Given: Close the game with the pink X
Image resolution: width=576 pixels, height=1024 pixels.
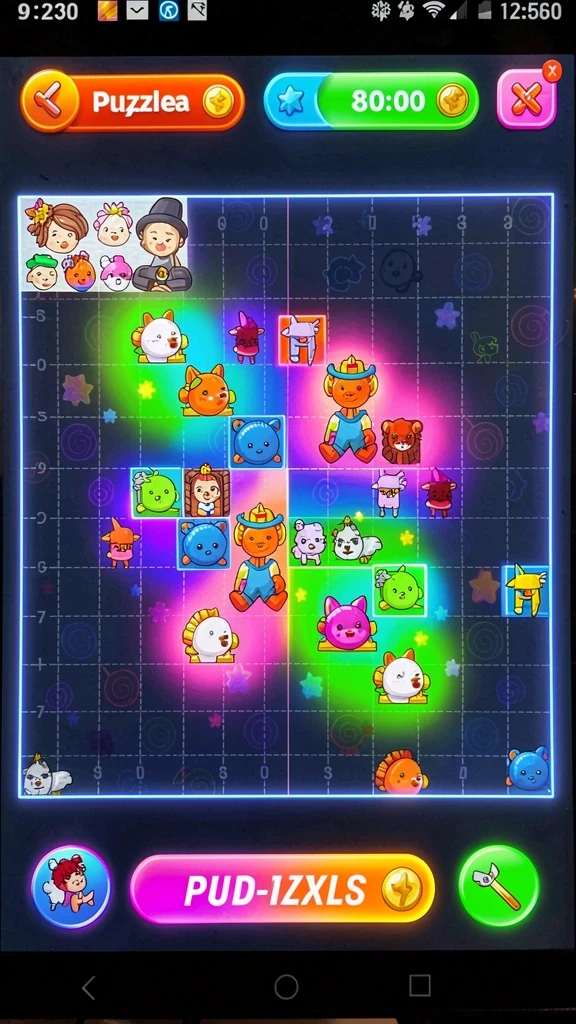Looking at the screenshot, I should pos(527,99).
